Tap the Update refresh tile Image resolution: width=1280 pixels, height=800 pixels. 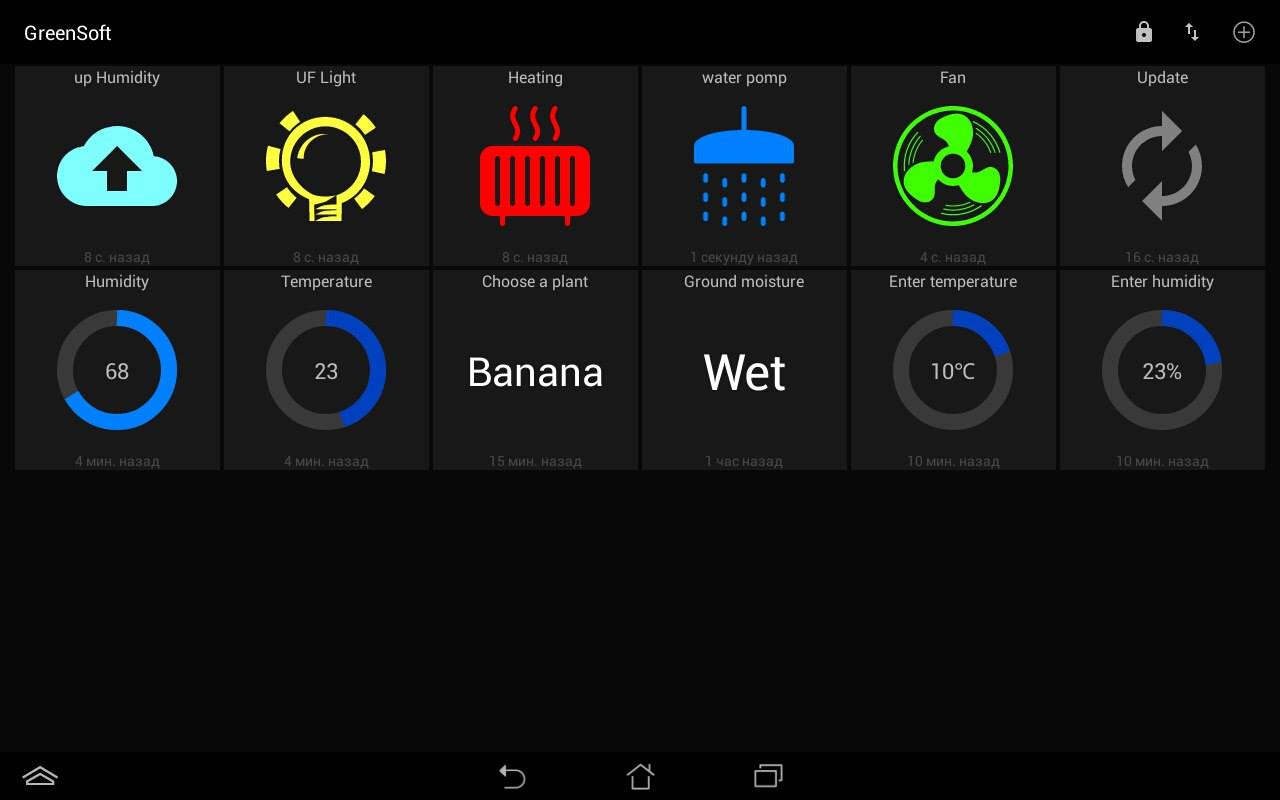(x=1162, y=166)
